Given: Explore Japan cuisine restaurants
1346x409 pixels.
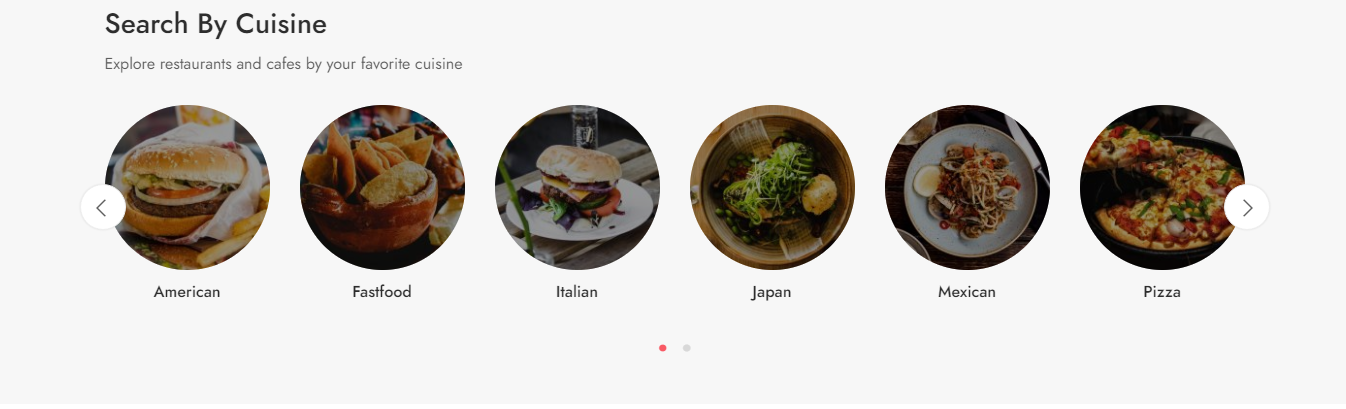Looking at the screenshot, I should (772, 188).
